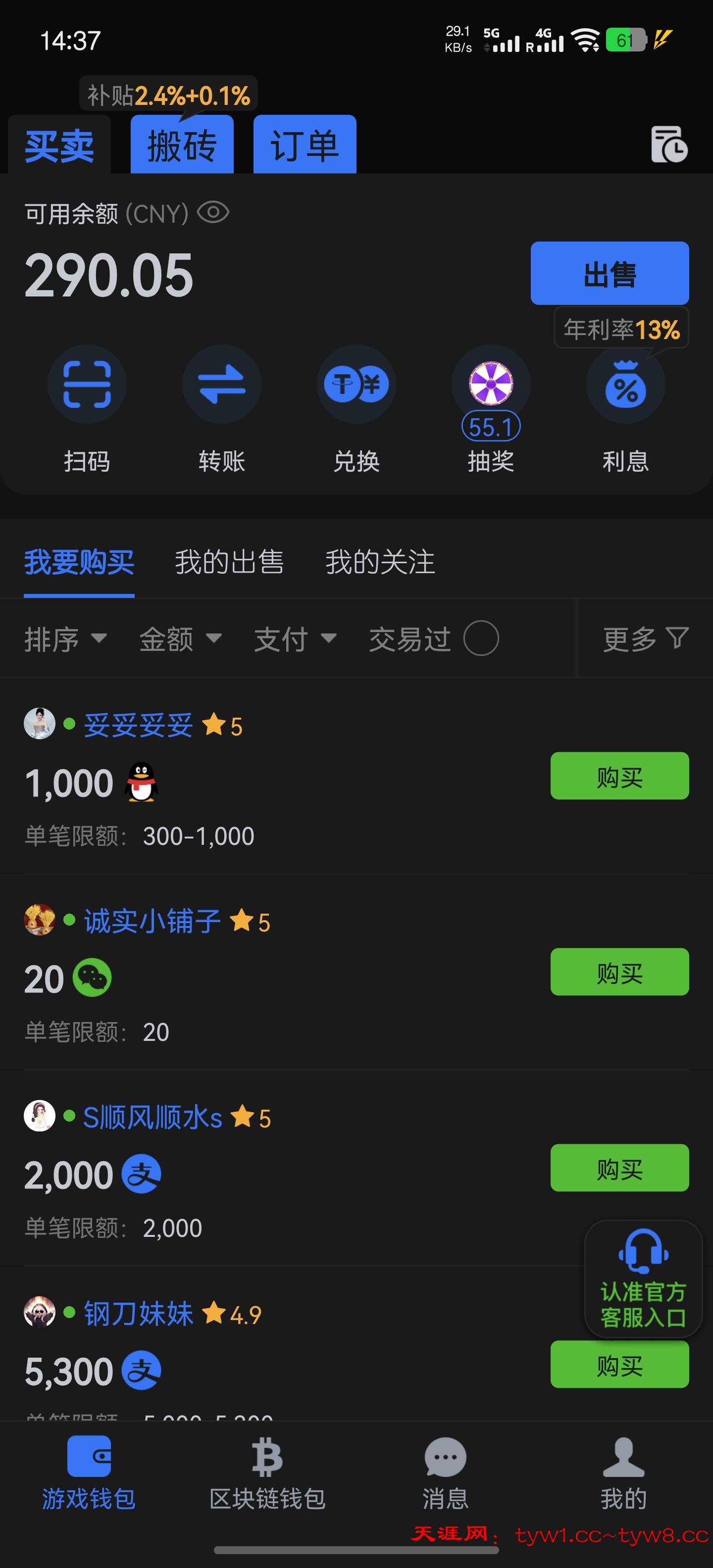This screenshot has height=1568, width=713.
Task: Open the history clock icon
Action: (668, 144)
